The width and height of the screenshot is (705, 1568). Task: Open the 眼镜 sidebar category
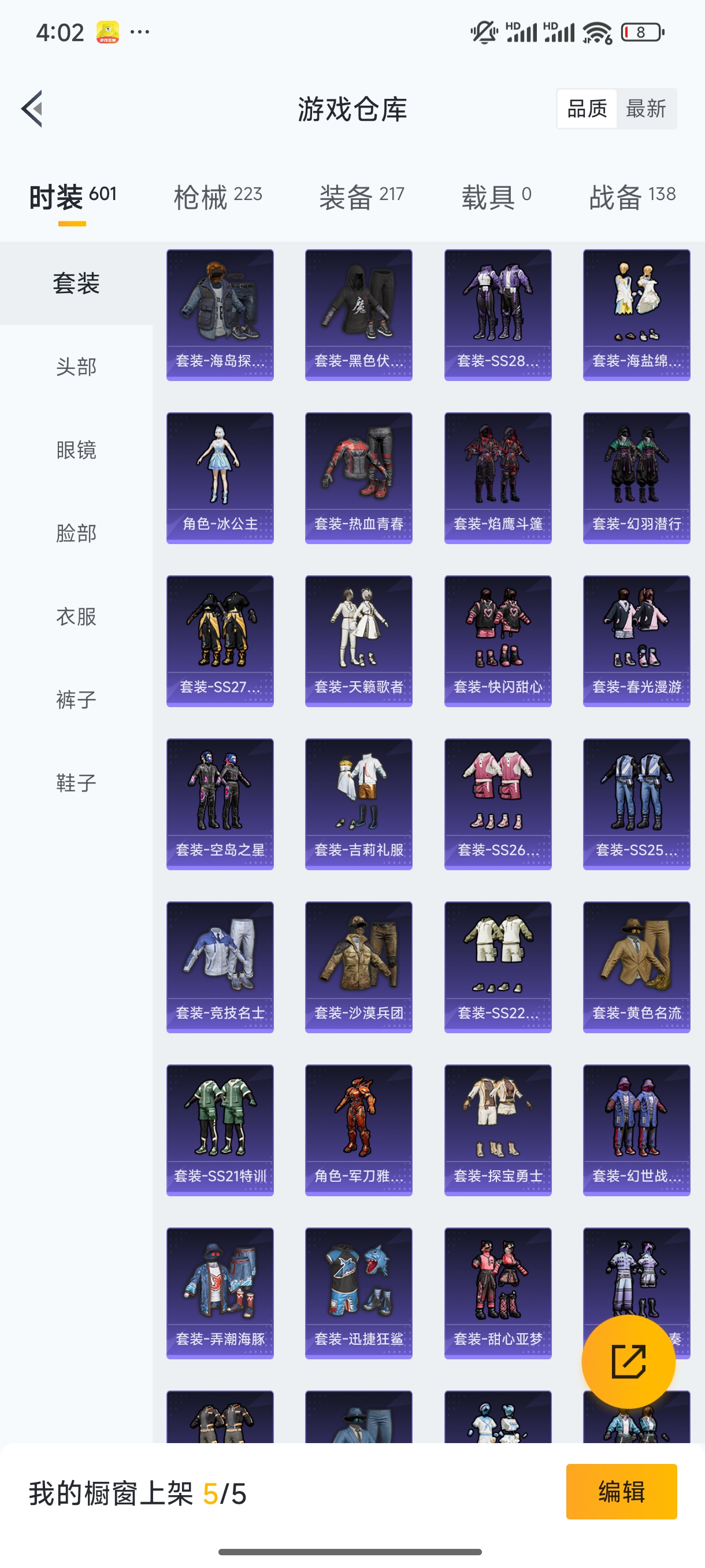point(76,451)
